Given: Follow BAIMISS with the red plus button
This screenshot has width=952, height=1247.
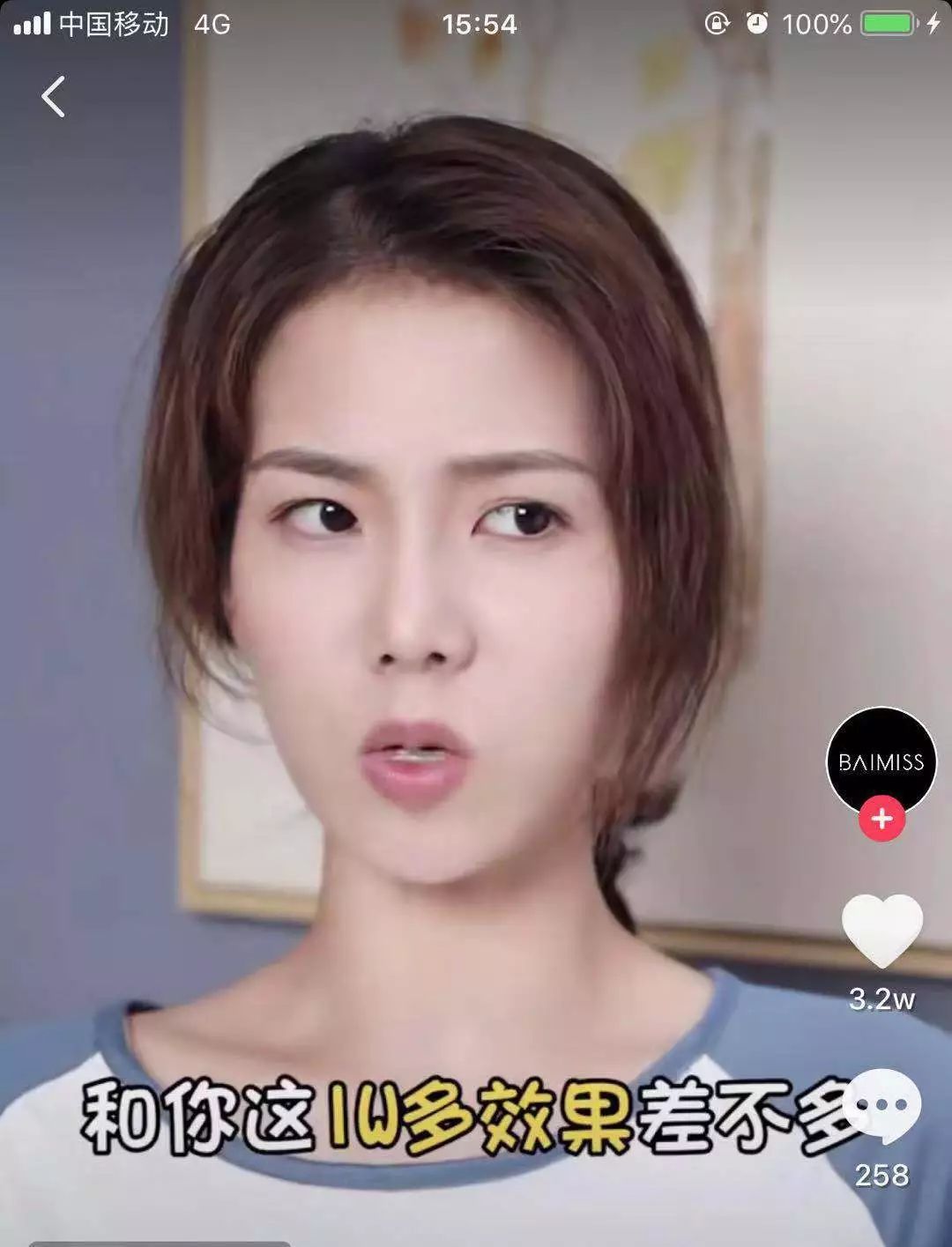Looking at the screenshot, I should pos(881,819).
